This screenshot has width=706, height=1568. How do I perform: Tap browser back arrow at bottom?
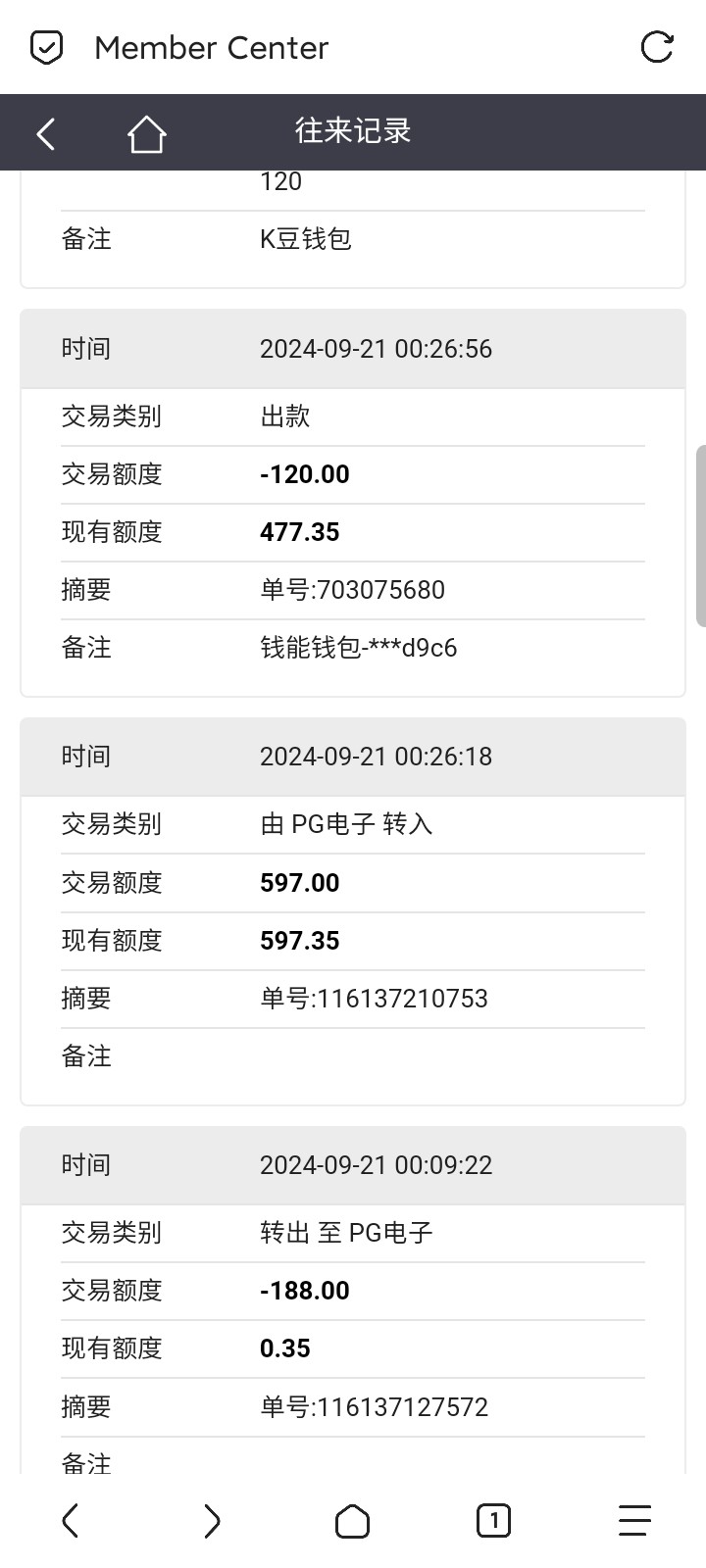pos(71,1521)
